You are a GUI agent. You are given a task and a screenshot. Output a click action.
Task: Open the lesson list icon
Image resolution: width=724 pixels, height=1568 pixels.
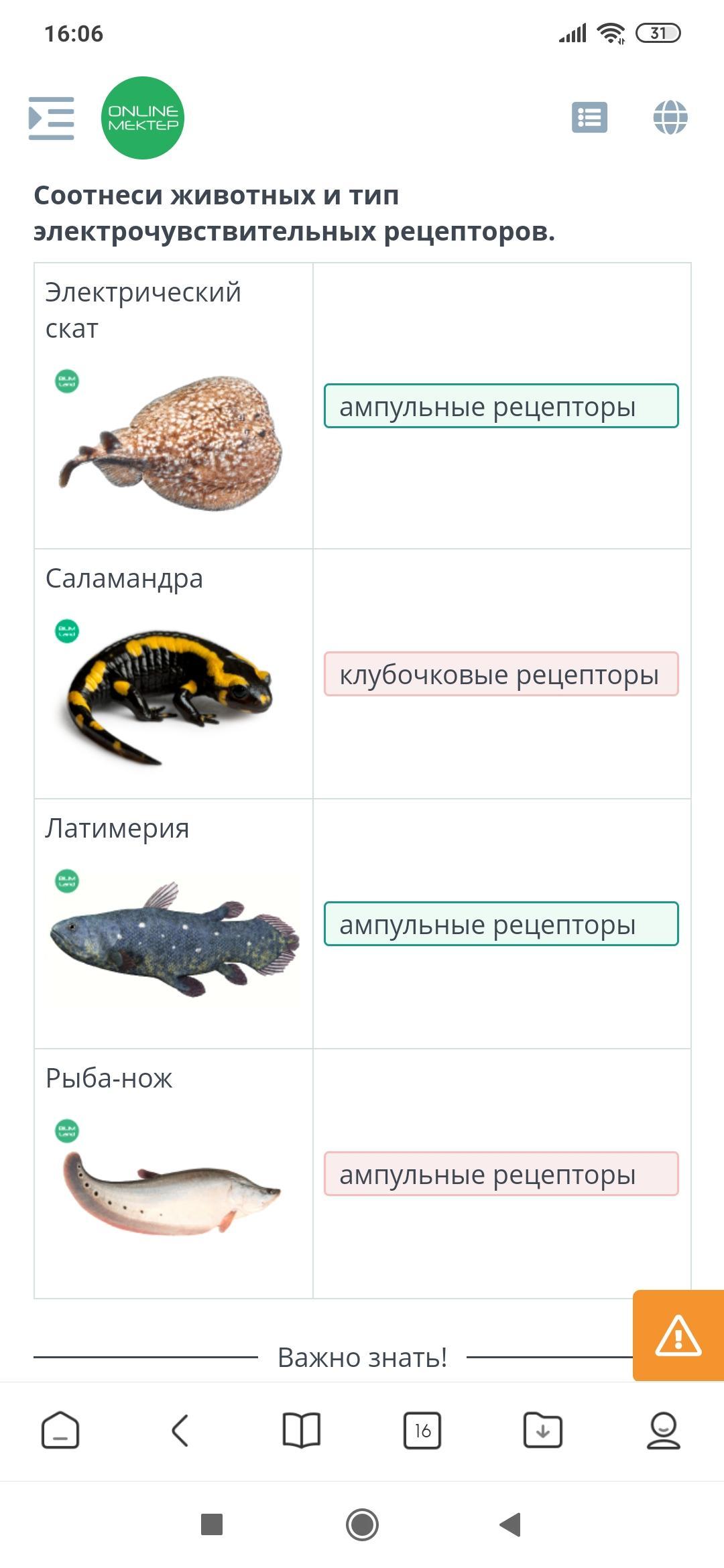point(590,117)
